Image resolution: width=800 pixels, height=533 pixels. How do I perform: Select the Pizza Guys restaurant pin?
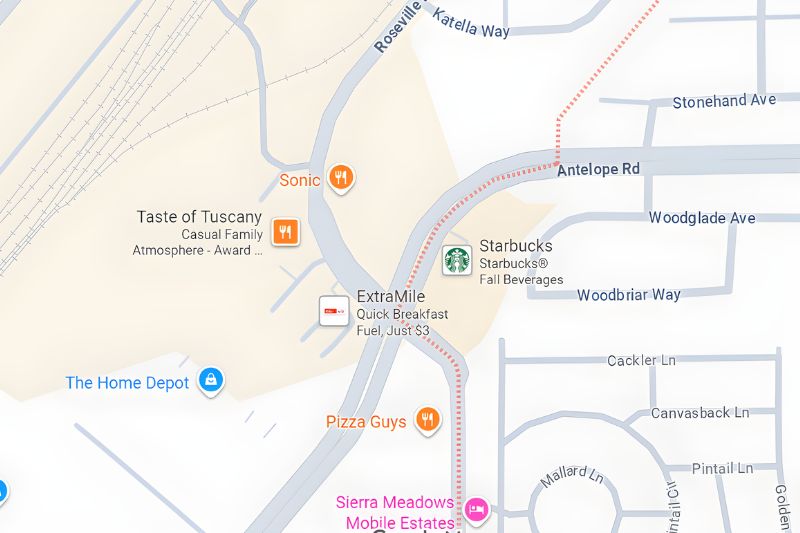pyautogui.click(x=428, y=419)
